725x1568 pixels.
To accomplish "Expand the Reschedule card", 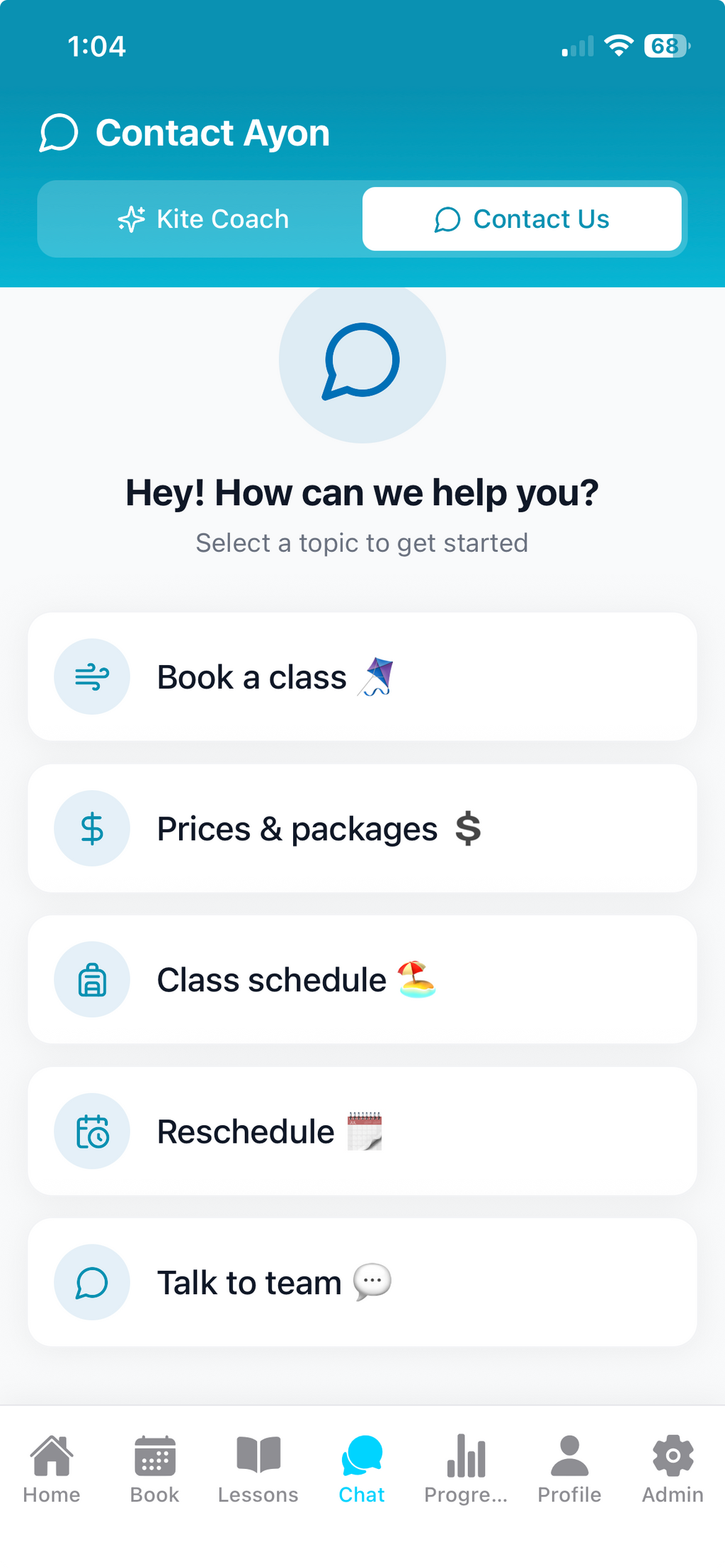I will pos(362,1130).
